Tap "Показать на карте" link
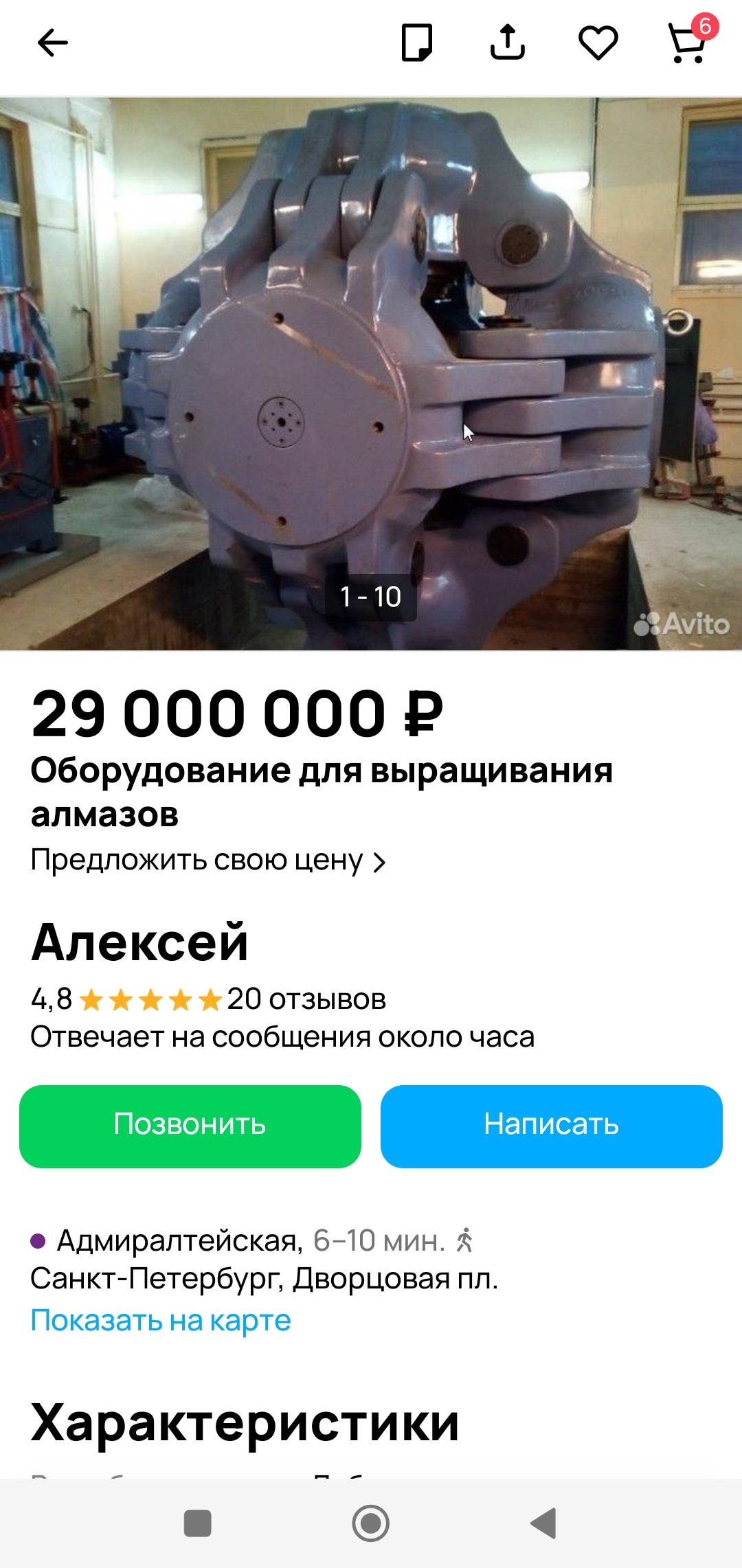 (x=161, y=1321)
